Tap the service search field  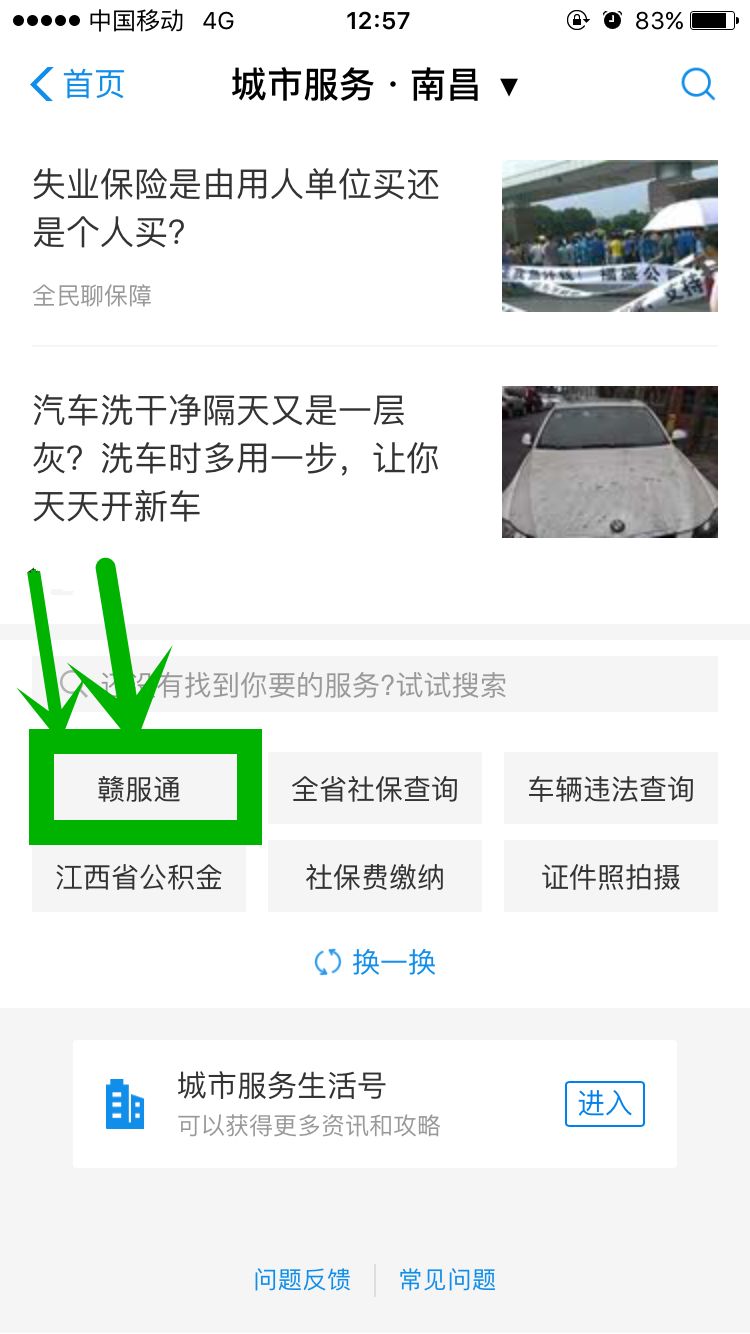(x=400, y=685)
